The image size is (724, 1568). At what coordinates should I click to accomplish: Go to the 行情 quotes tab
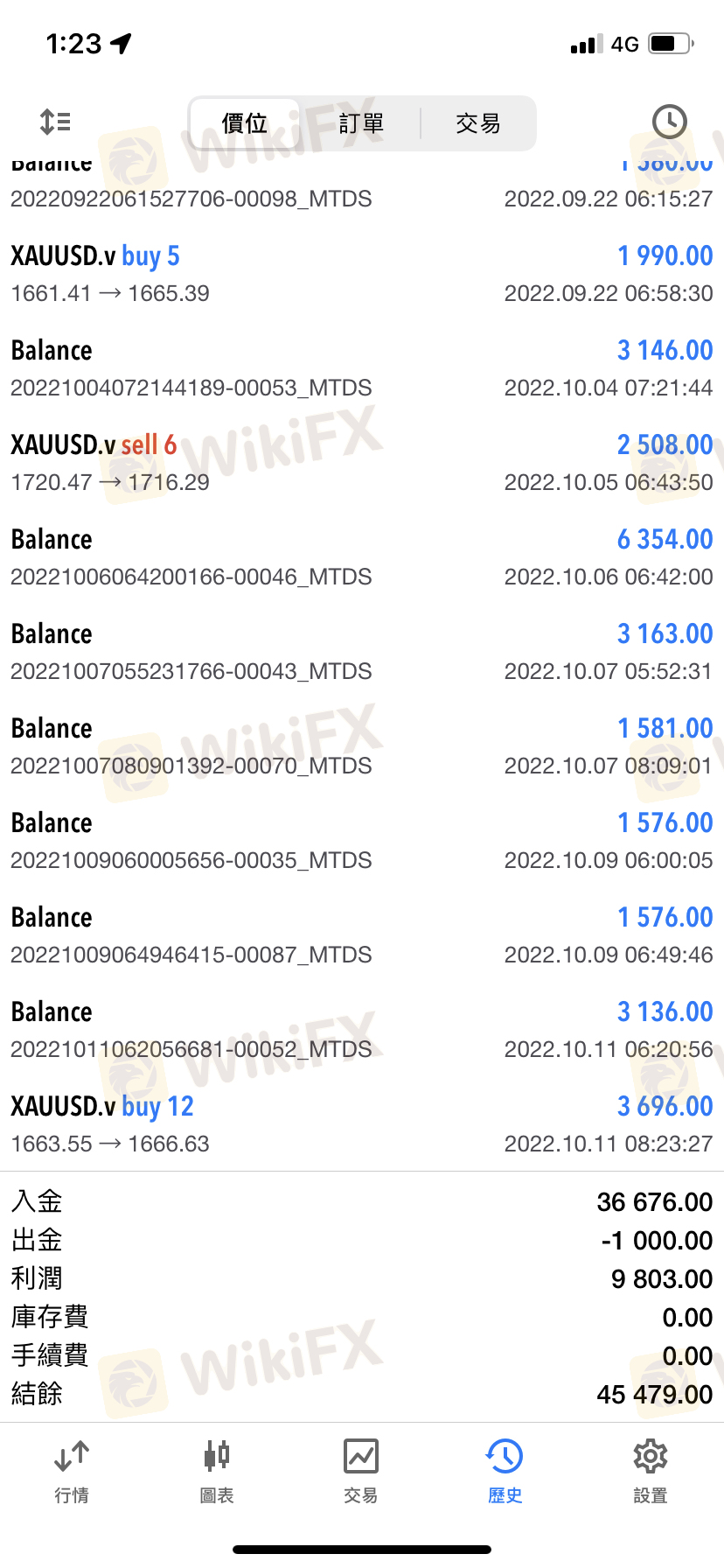[72, 1472]
